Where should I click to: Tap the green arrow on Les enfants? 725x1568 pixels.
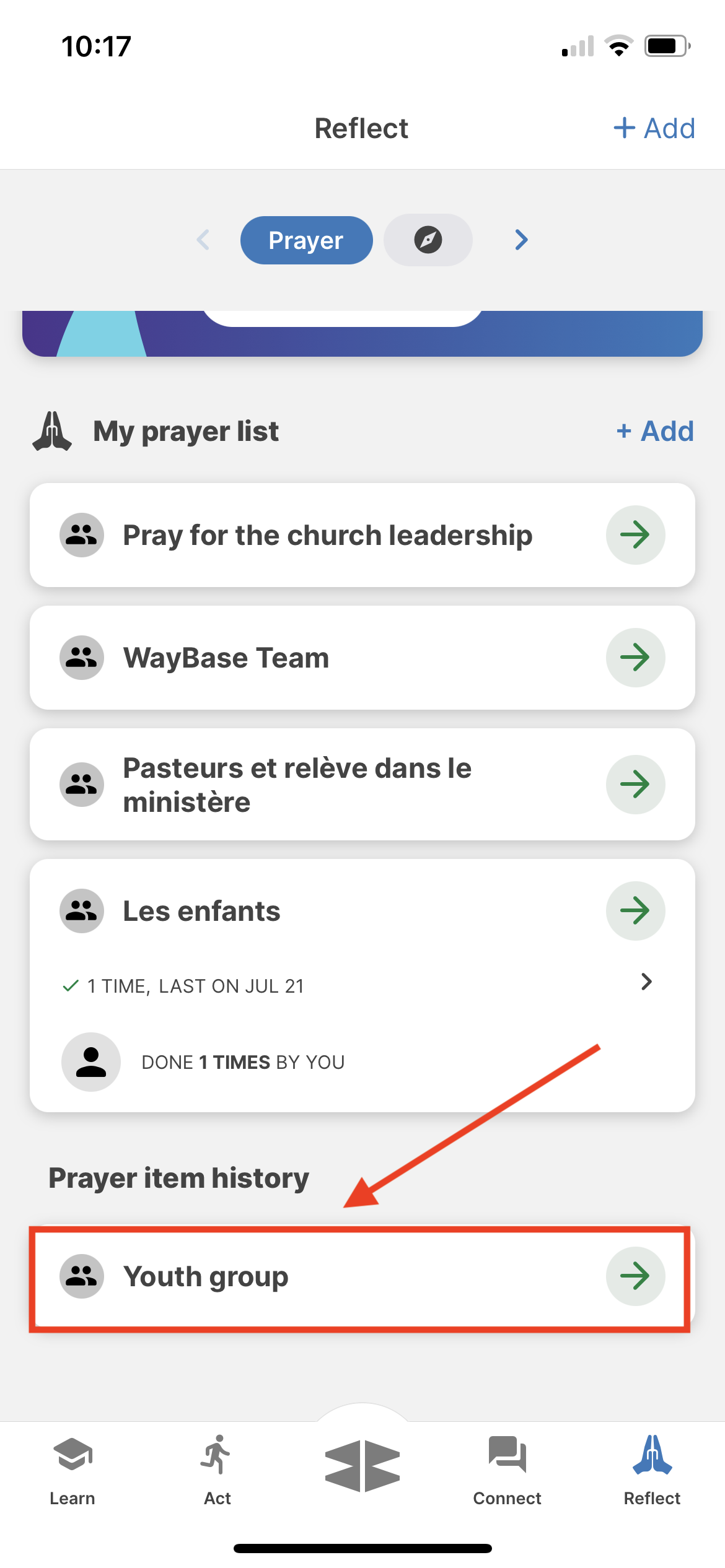(636, 911)
